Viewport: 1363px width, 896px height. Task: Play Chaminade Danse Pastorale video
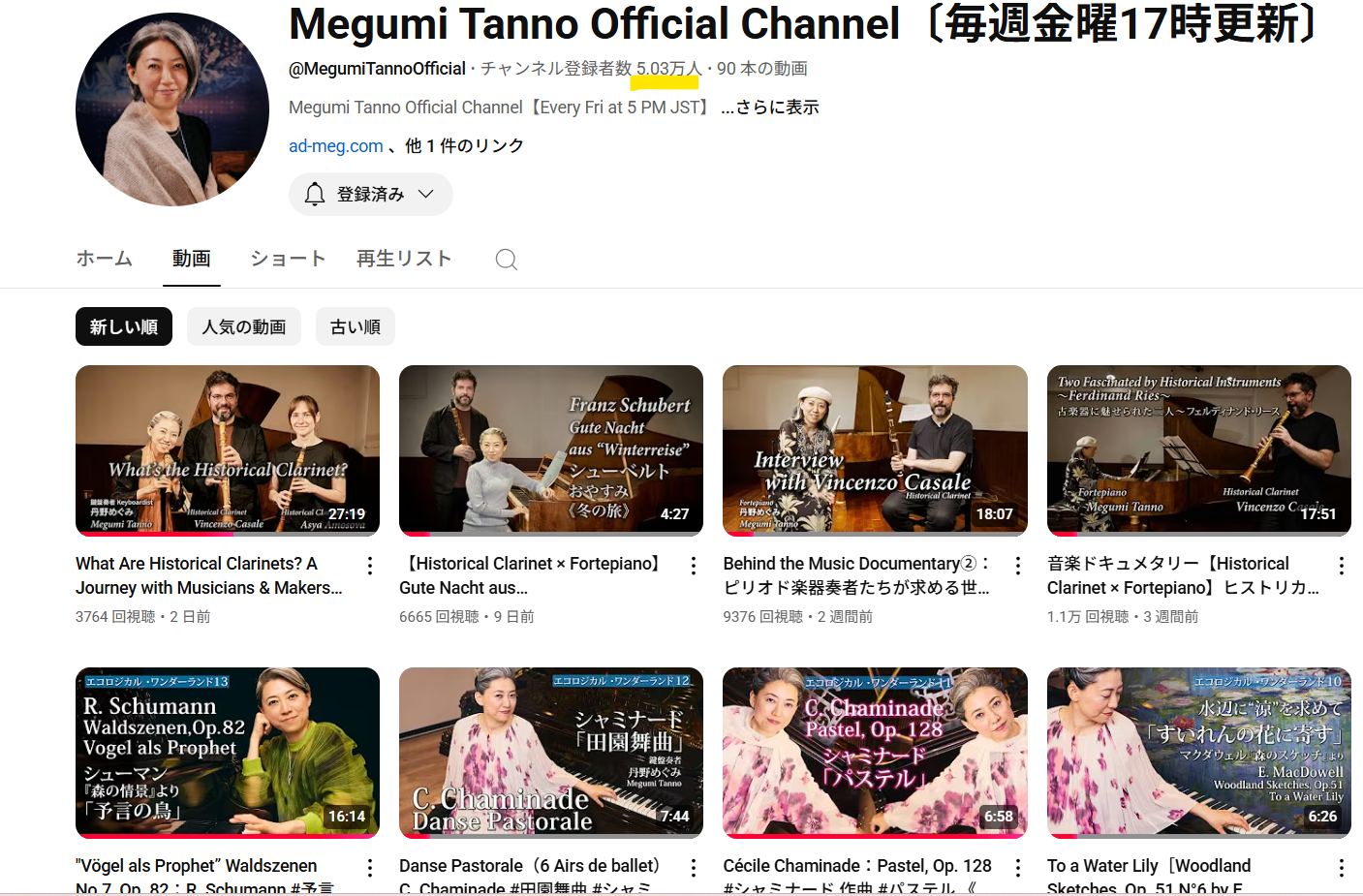click(x=551, y=753)
